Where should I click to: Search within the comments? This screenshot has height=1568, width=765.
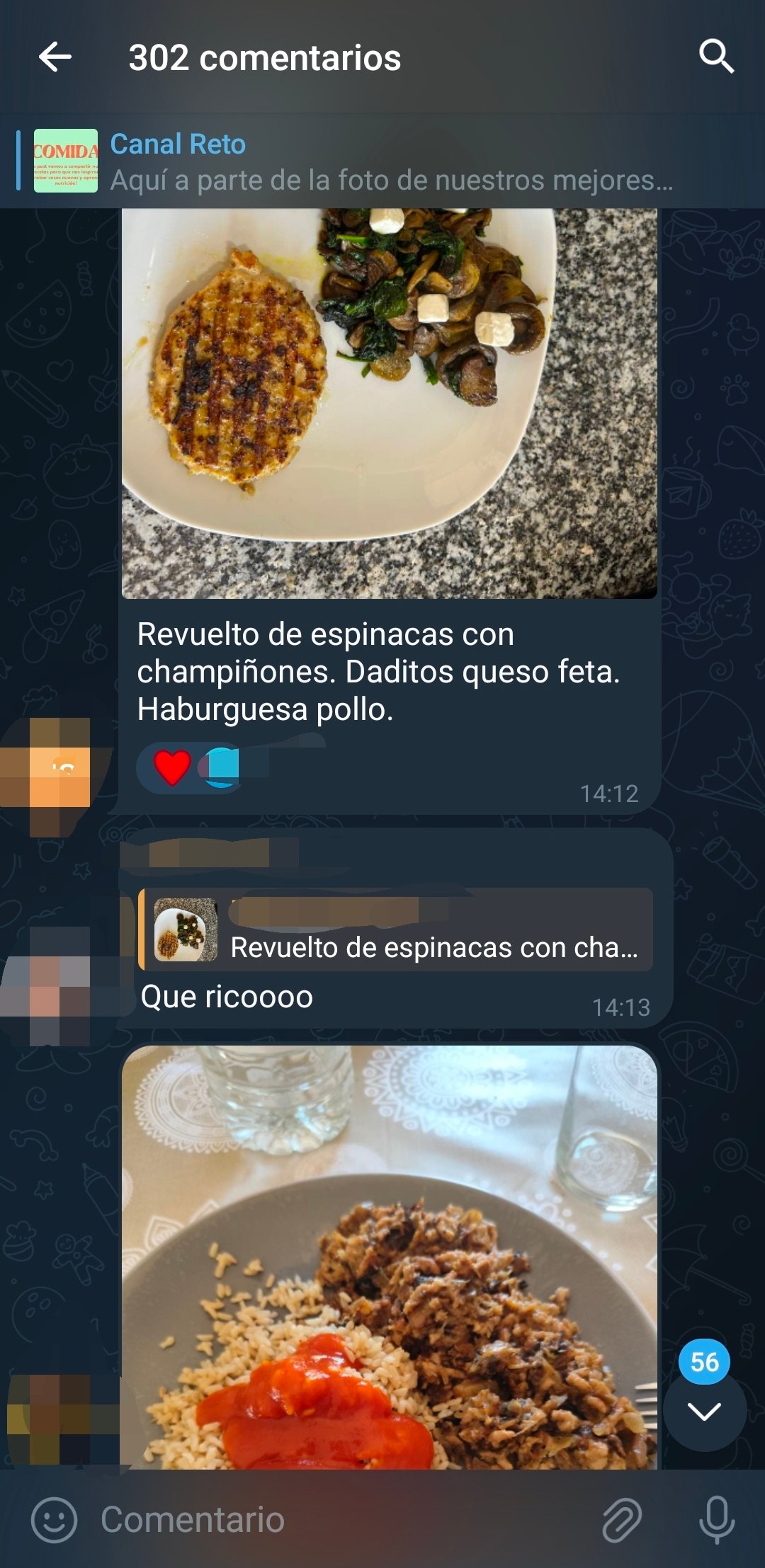click(715, 57)
